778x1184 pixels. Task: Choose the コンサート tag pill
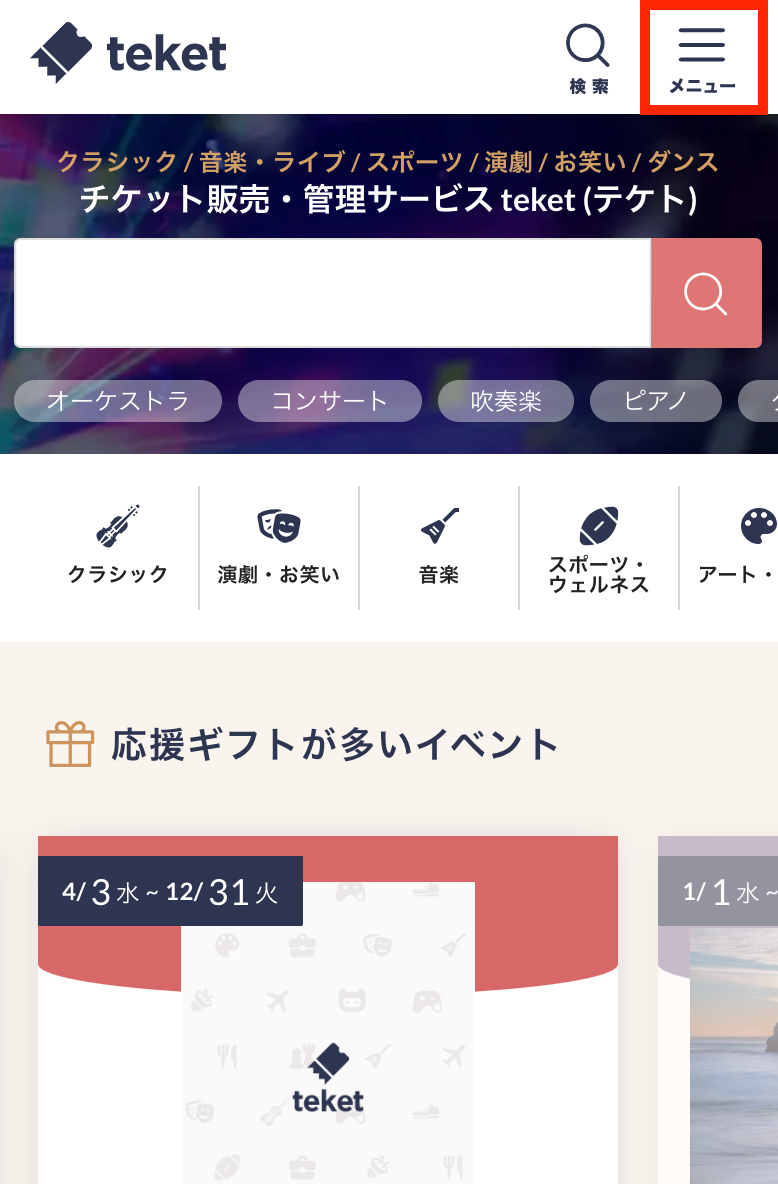(x=330, y=401)
